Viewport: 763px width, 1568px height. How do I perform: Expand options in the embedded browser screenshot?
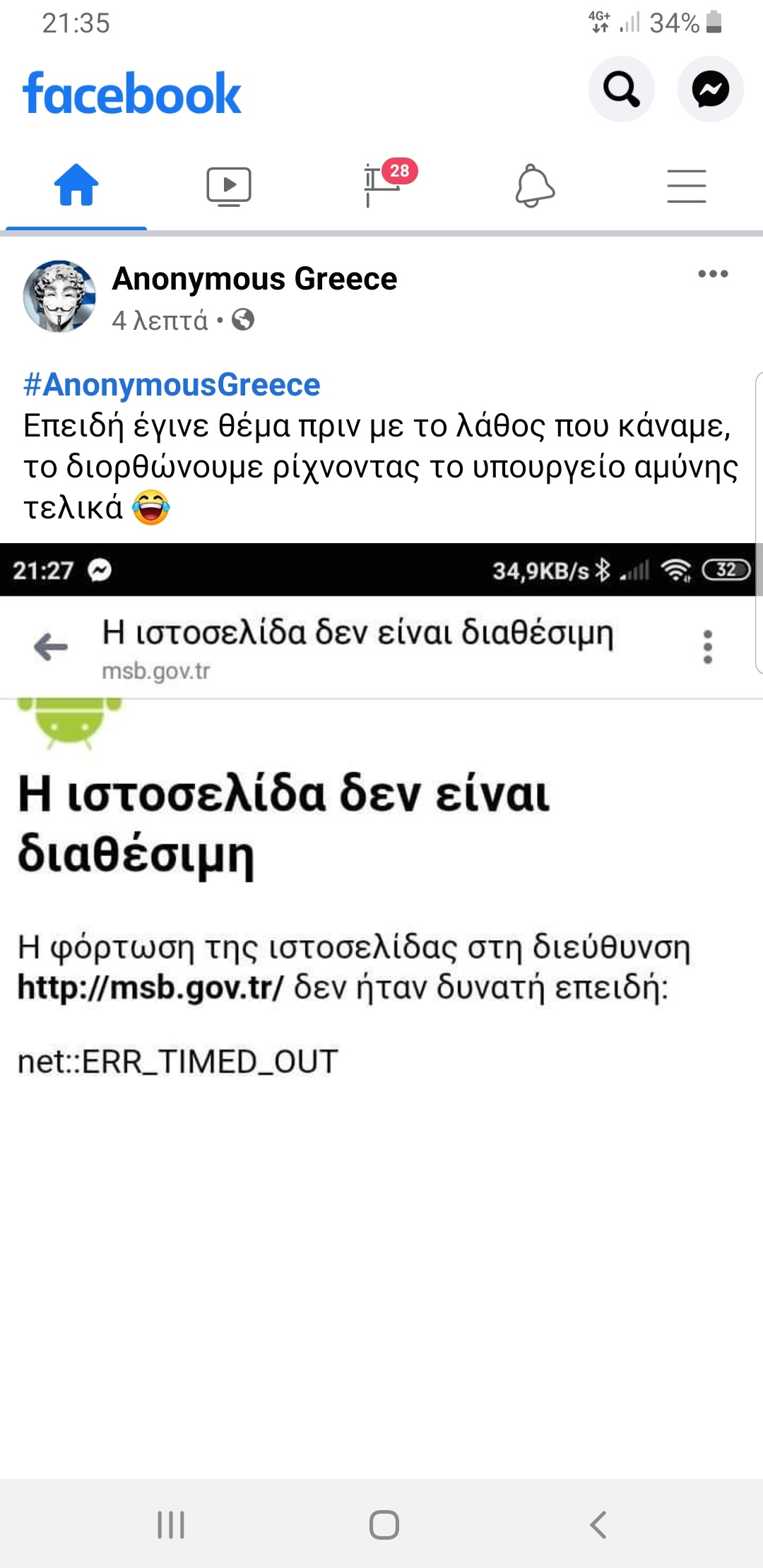coord(706,648)
